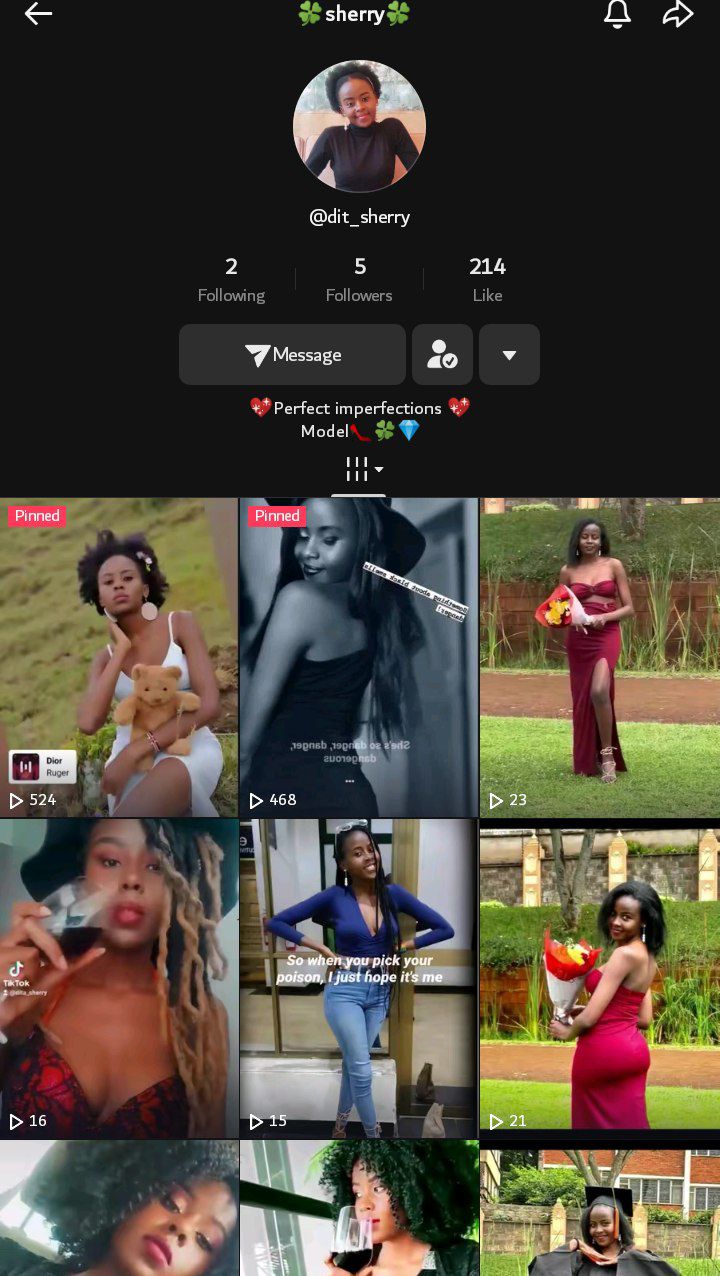
Task: Play the video with 16 views
Action: tap(119, 978)
